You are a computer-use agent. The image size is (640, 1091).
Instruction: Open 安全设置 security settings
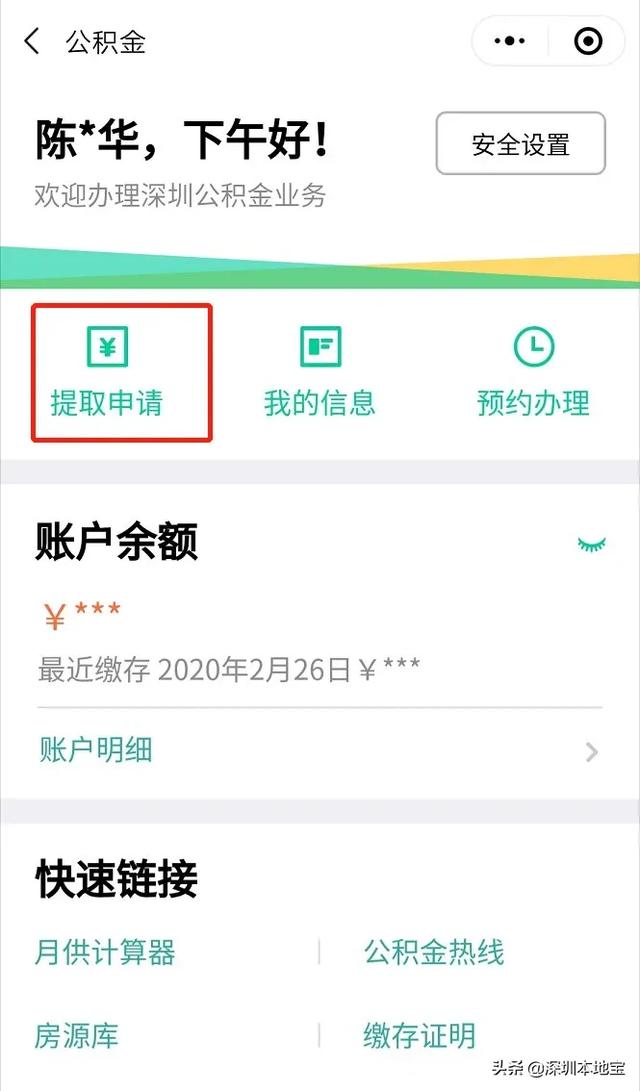pyautogui.click(x=521, y=143)
